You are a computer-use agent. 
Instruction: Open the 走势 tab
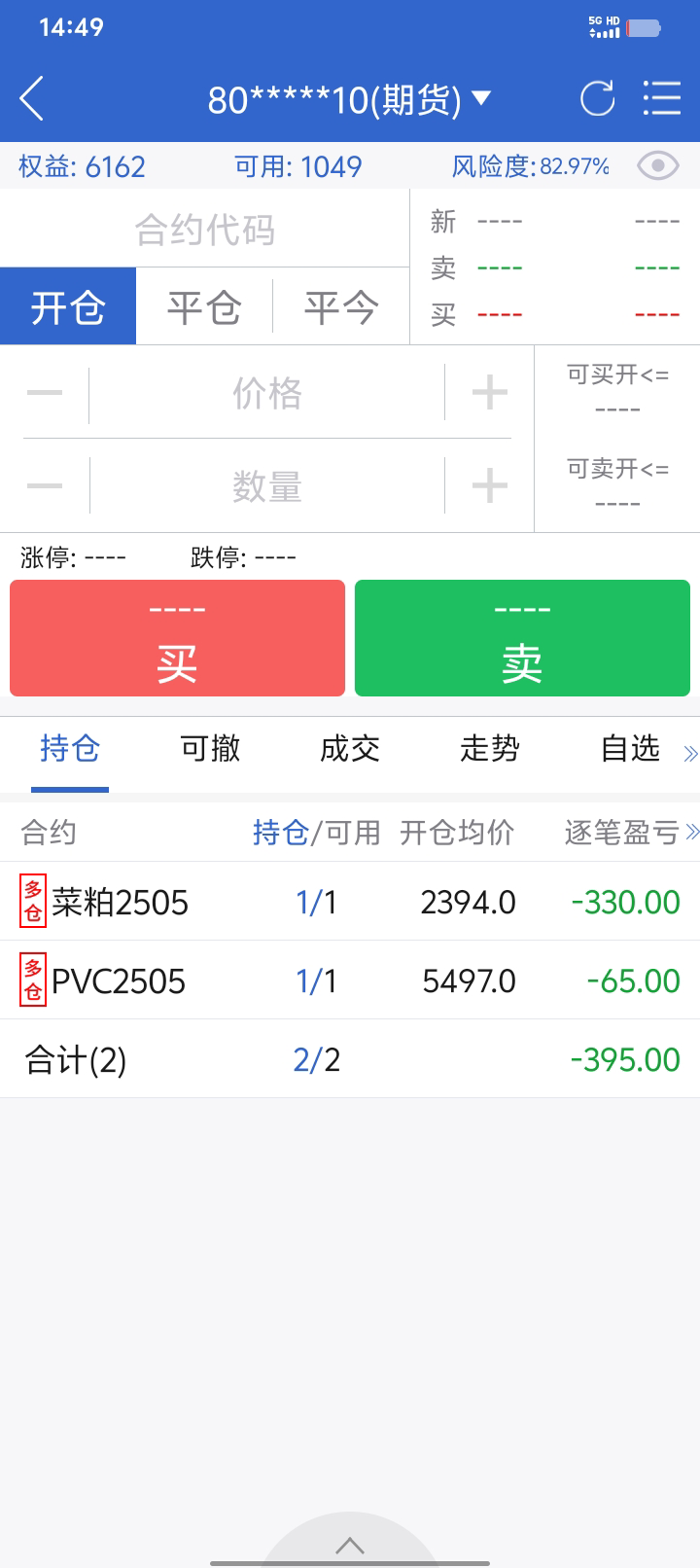[490, 749]
